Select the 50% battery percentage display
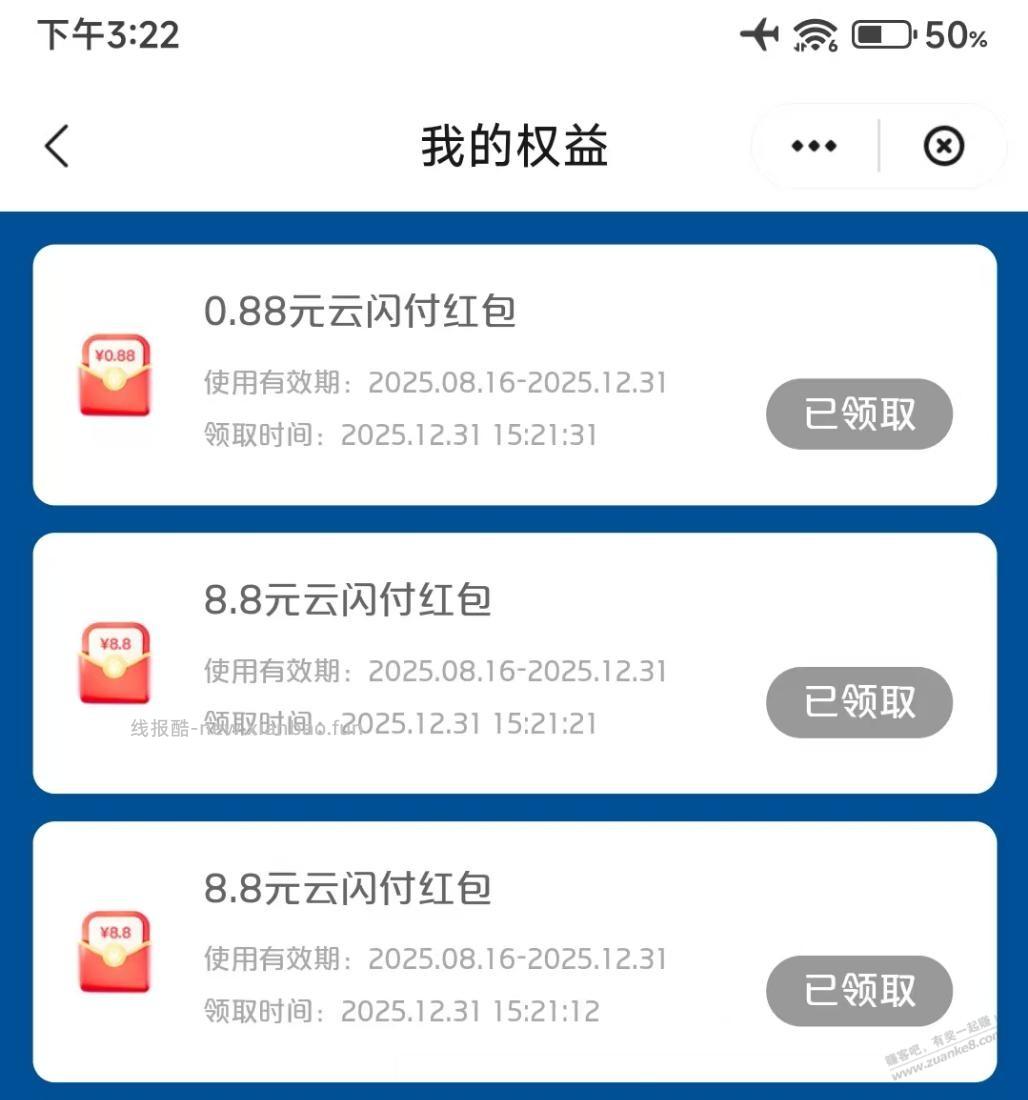Viewport: 1028px width, 1100px height. pyautogui.click(x=957, y=36)
